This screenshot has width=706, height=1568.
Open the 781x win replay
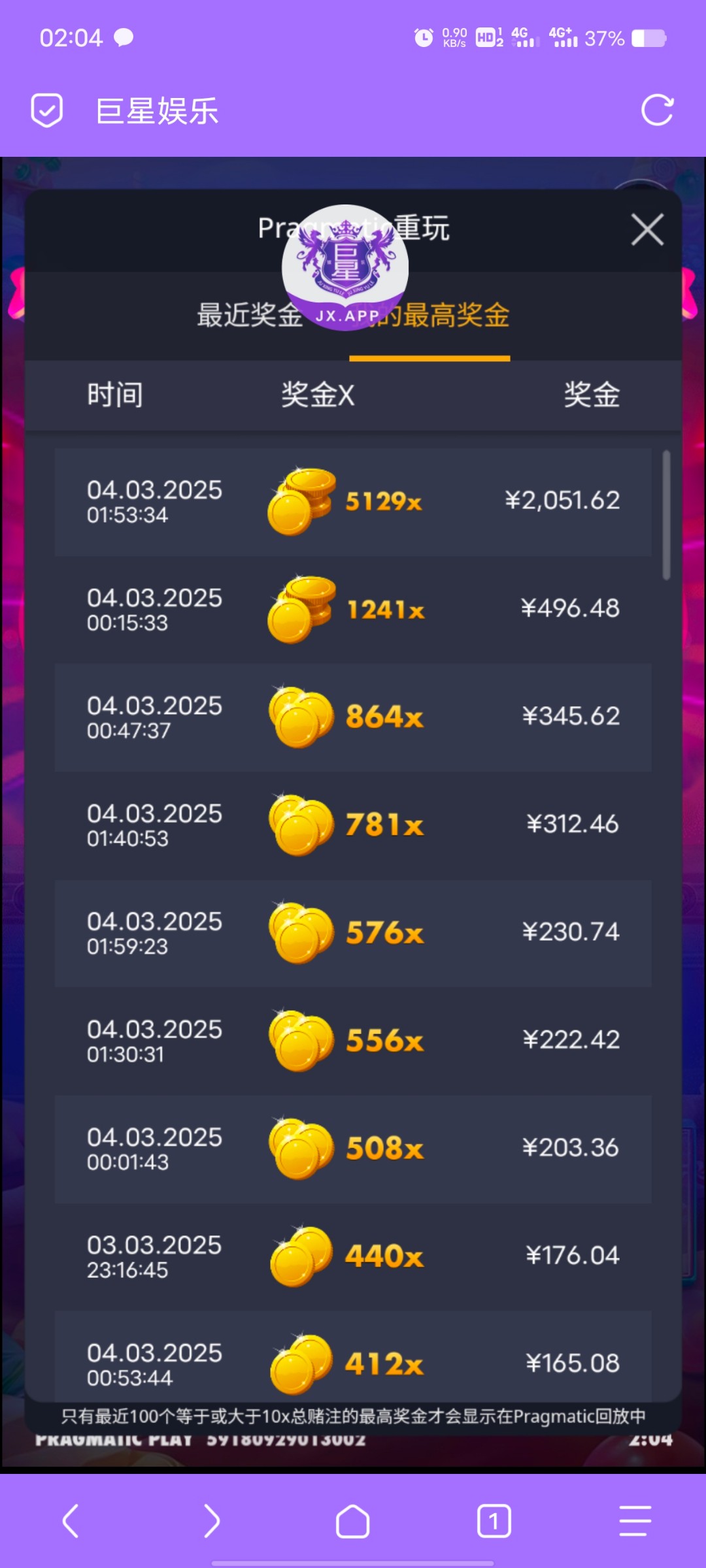pyautogui.click(x=353, y=825)
